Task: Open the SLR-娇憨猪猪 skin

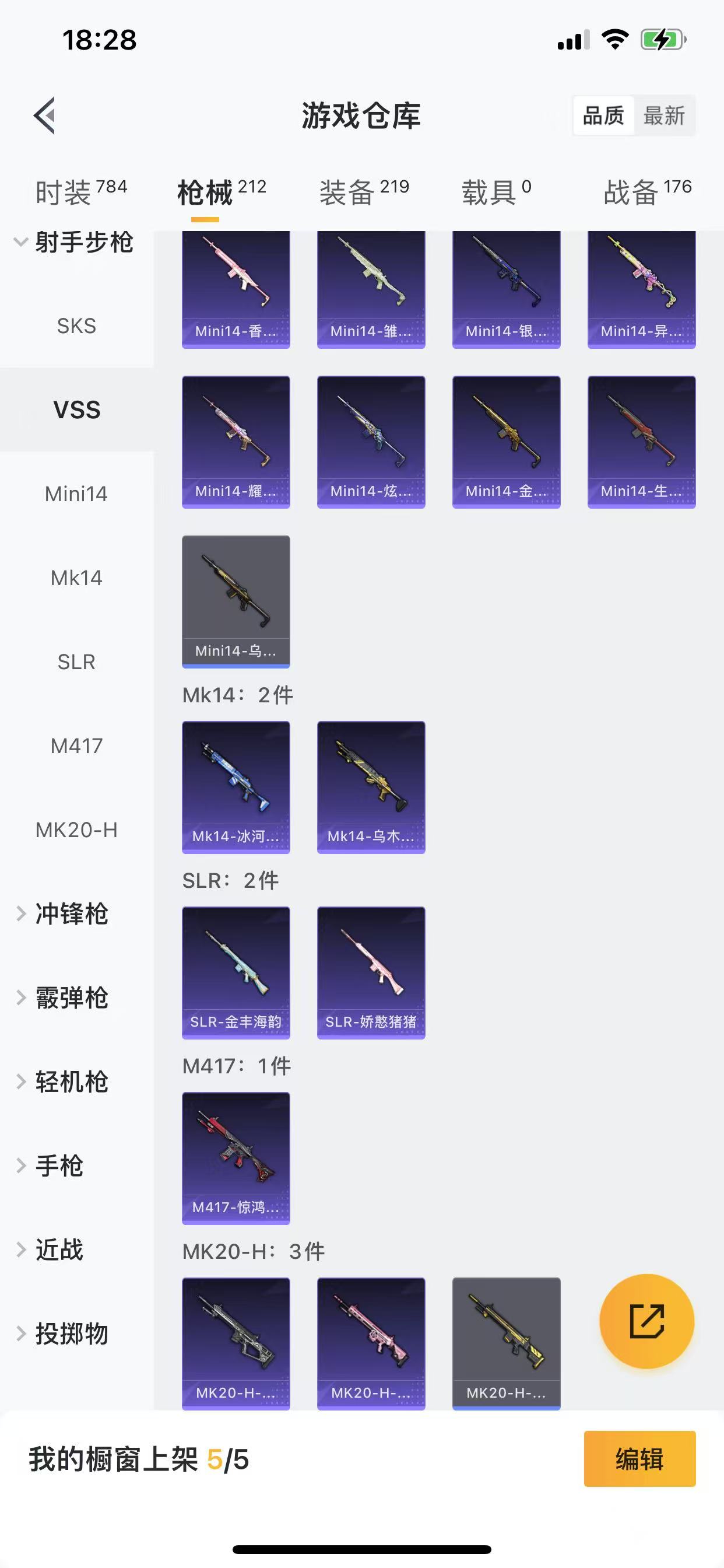Action: pyautogui.click(x=371, y=972)
